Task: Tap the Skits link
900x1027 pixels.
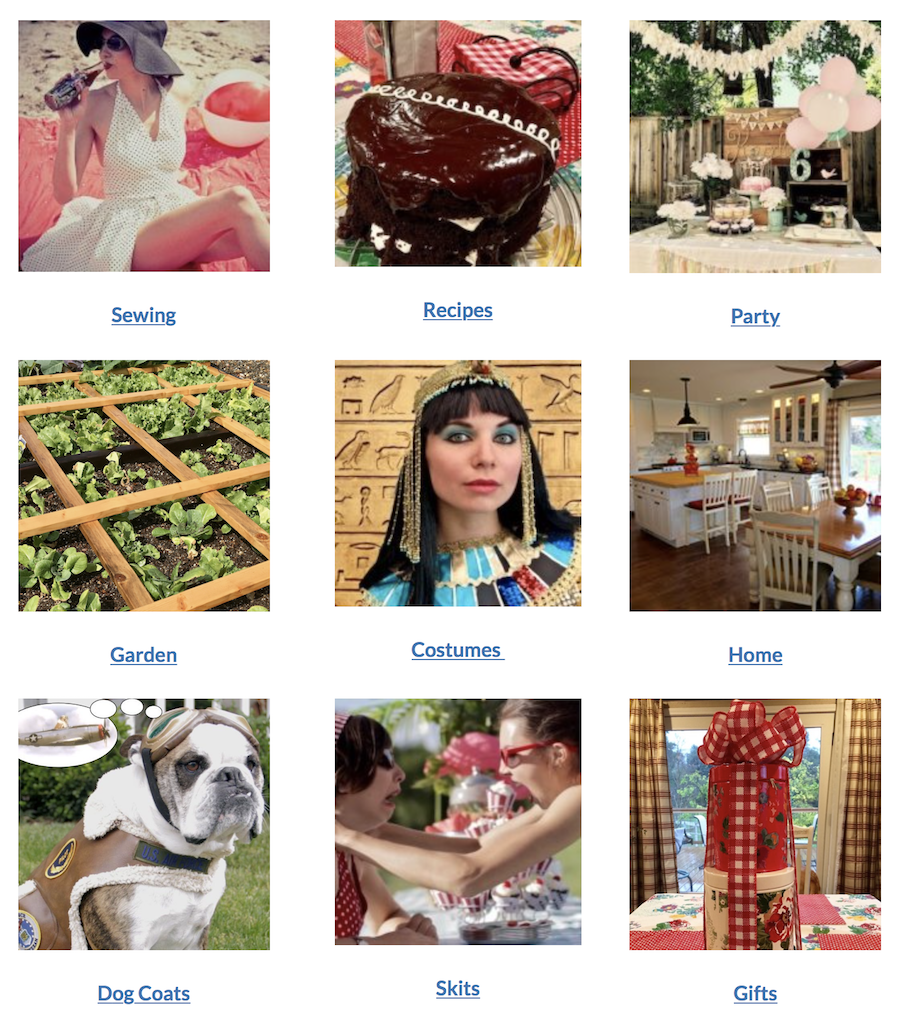Action: tap(457, 988)
